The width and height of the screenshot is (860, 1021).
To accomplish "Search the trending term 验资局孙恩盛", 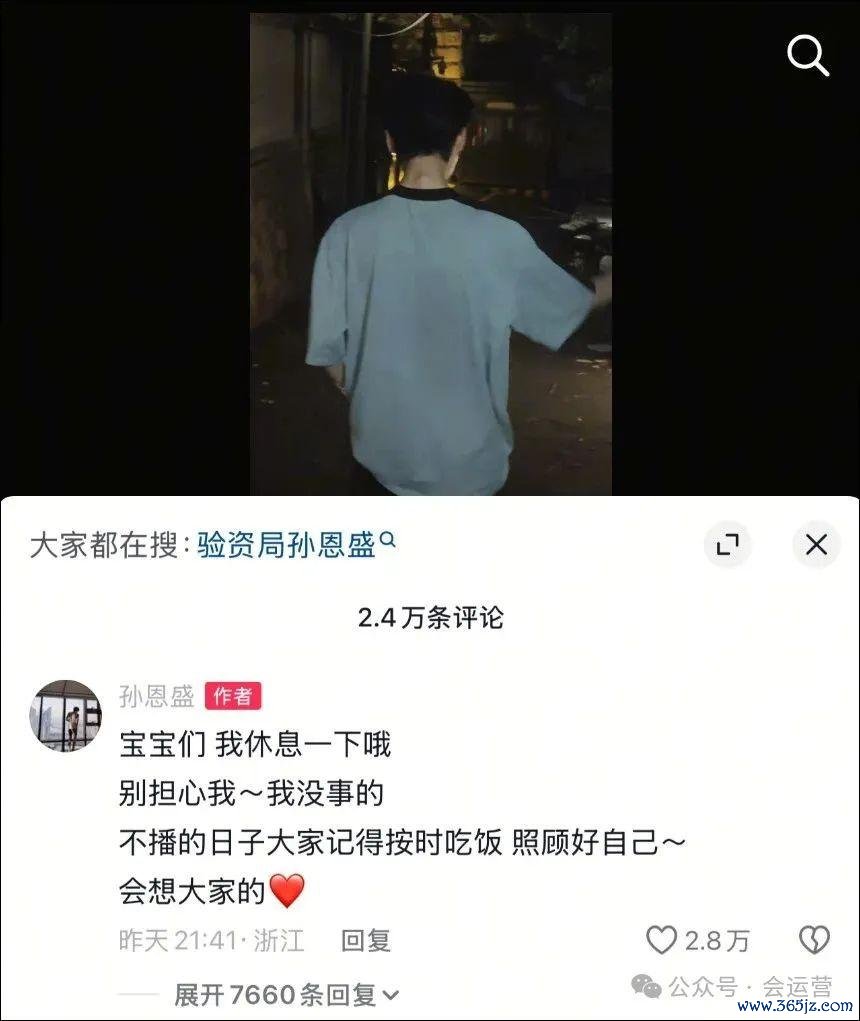I will pos(286,545).
